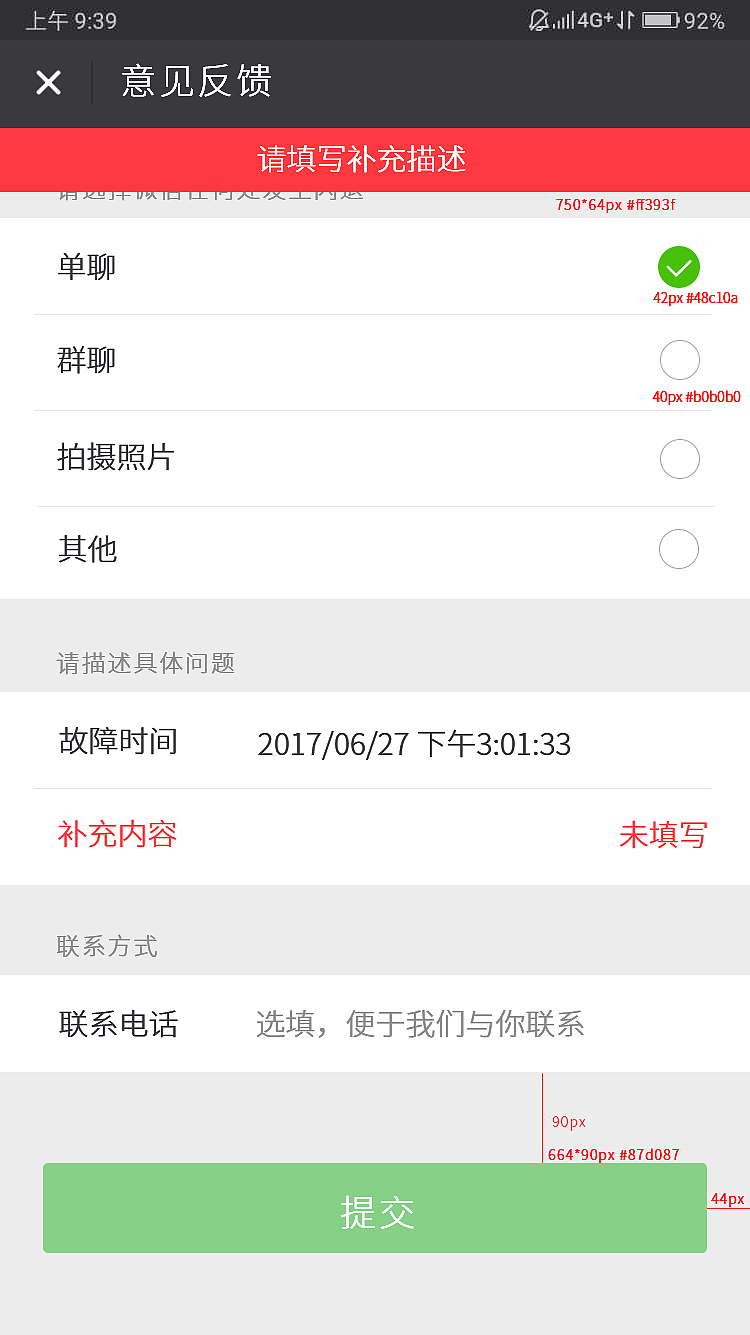750x1335 pixels.
Task: Choose 其他 as the problem category
Action: 679,549
